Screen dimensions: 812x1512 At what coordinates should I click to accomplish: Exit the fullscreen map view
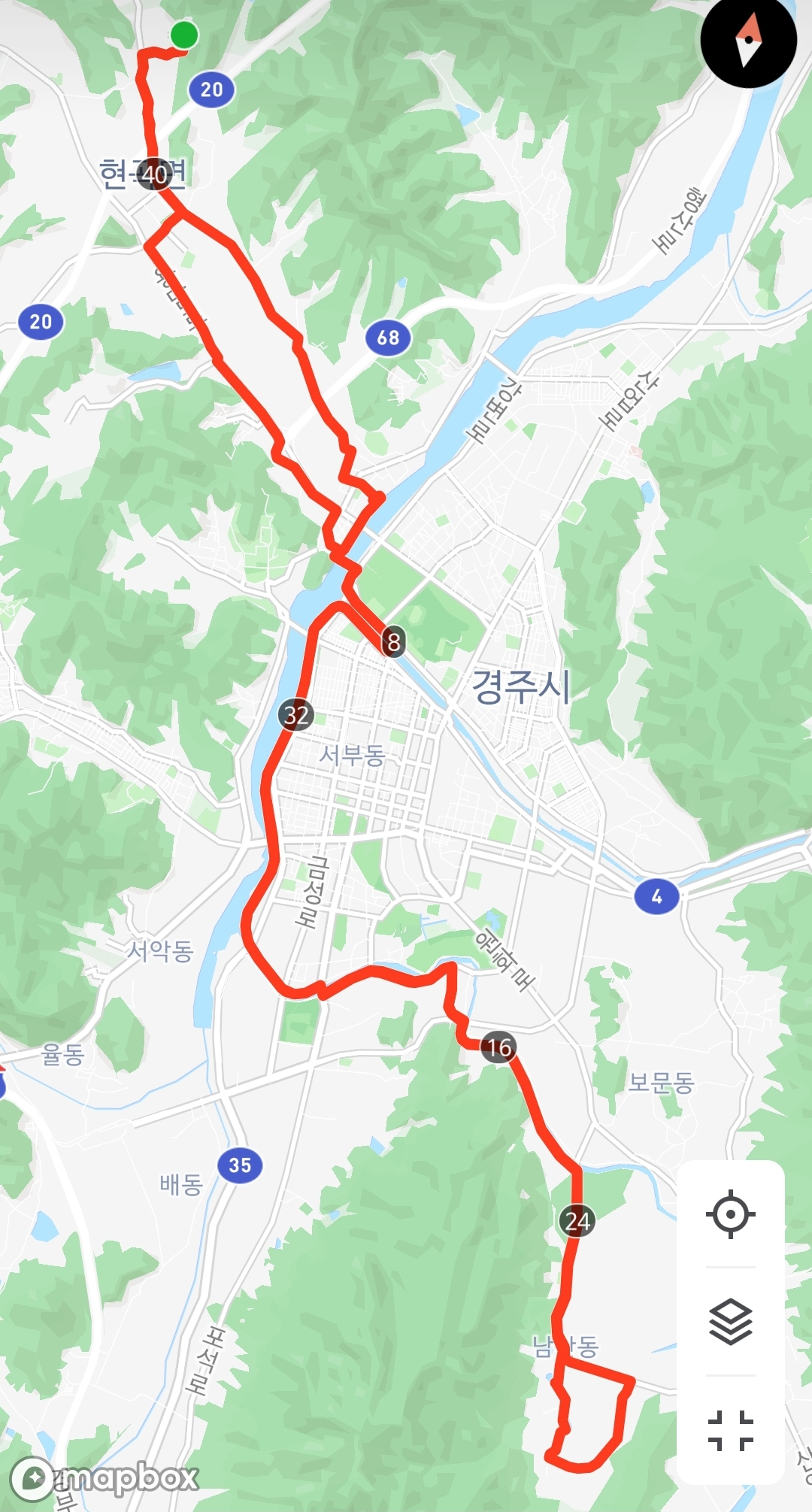[x=730, y=1429]
